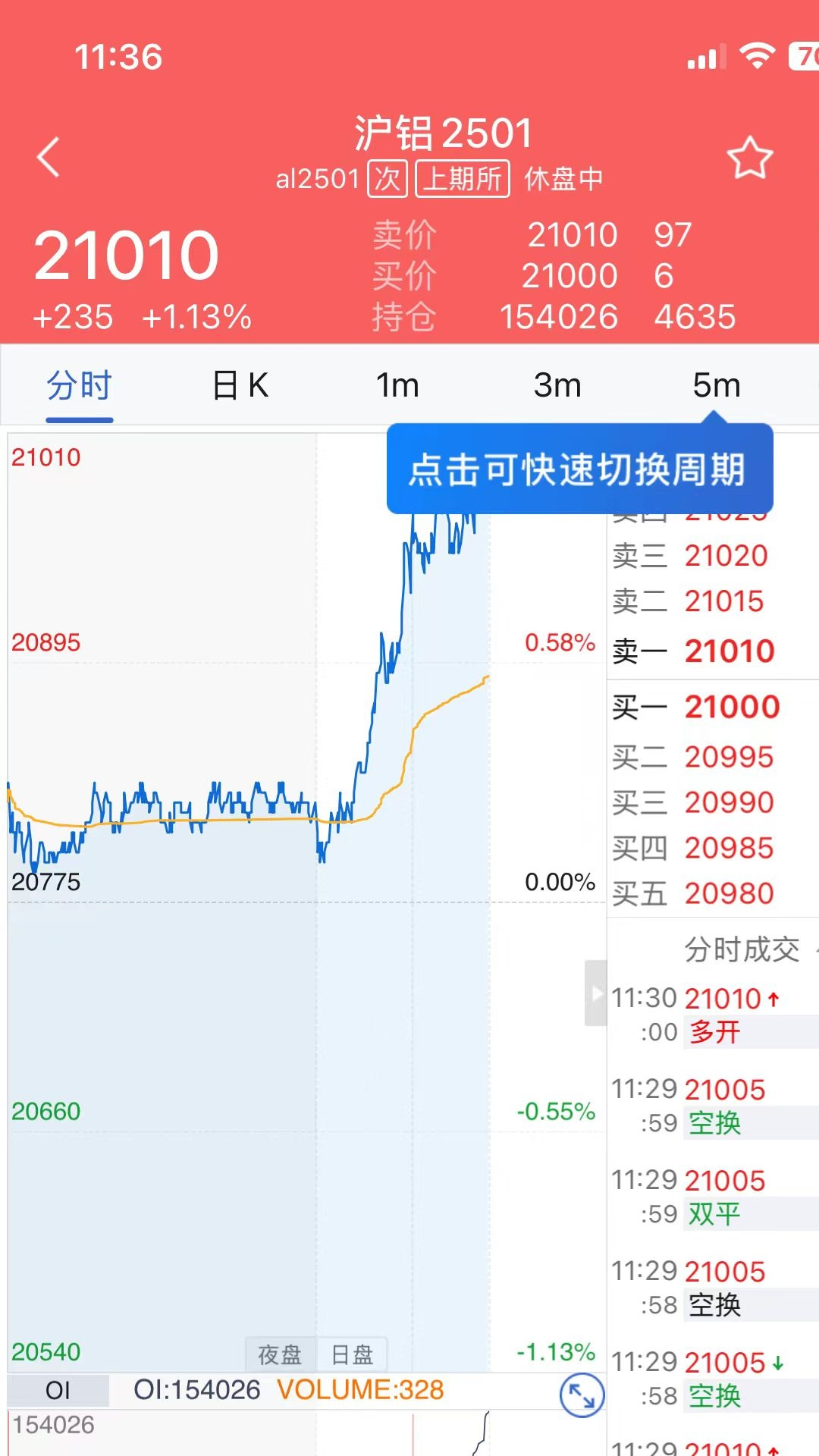
Task: Tap the OI indicator label on chart
Action: point(59,1390)
